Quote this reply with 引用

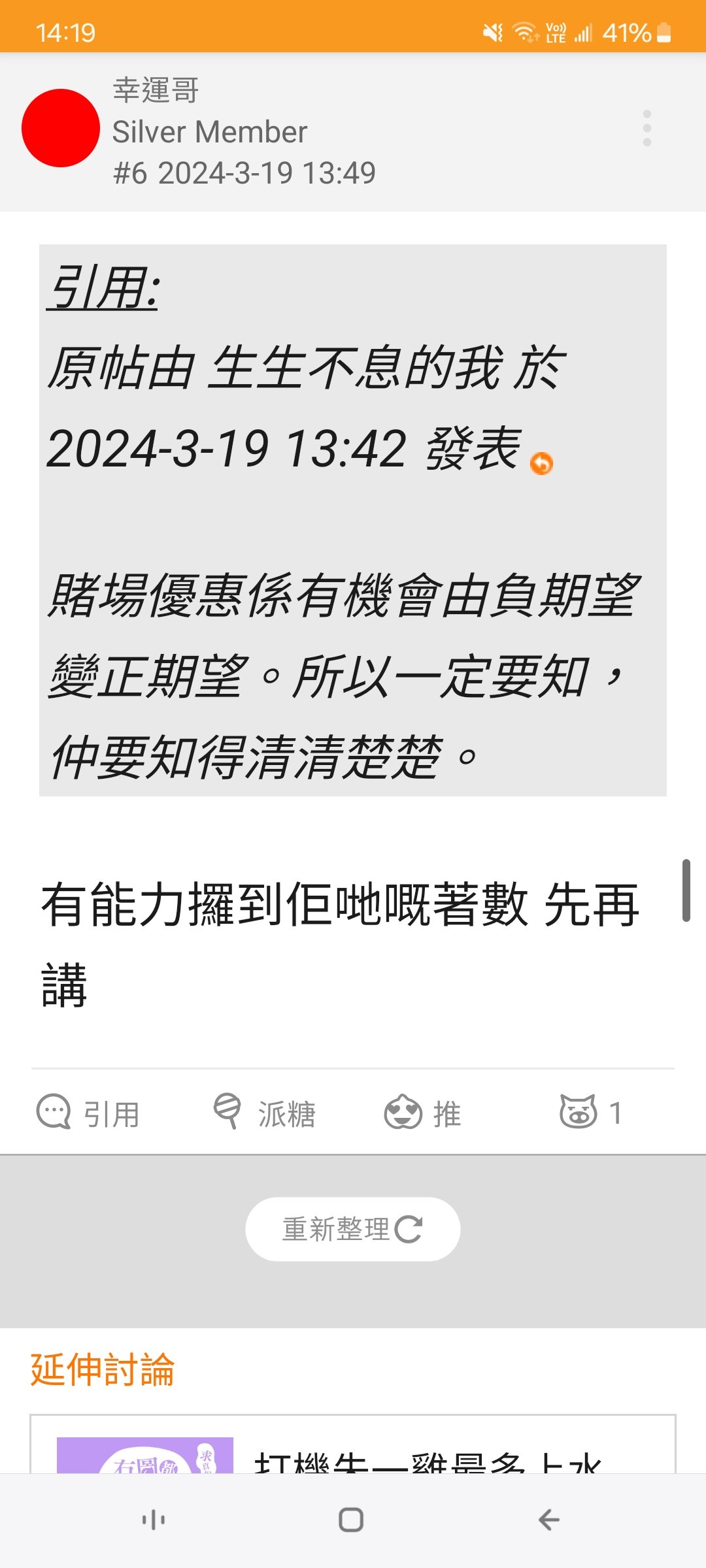[x=88, y=1113]
